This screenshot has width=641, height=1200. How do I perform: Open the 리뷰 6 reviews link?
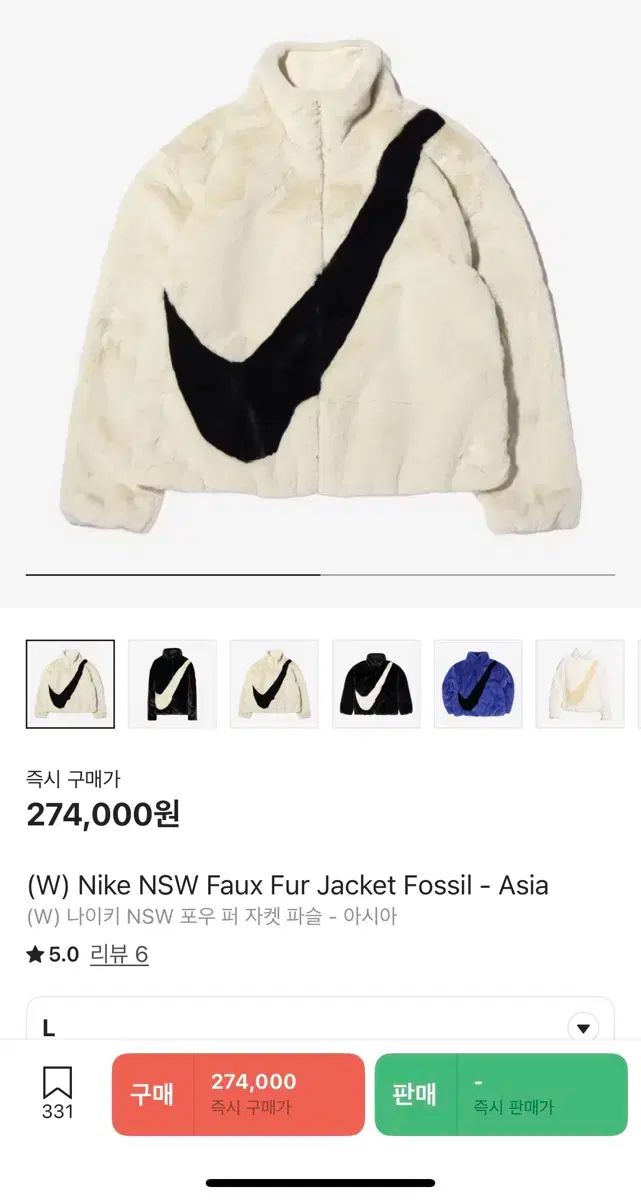(x=119, y=954)
